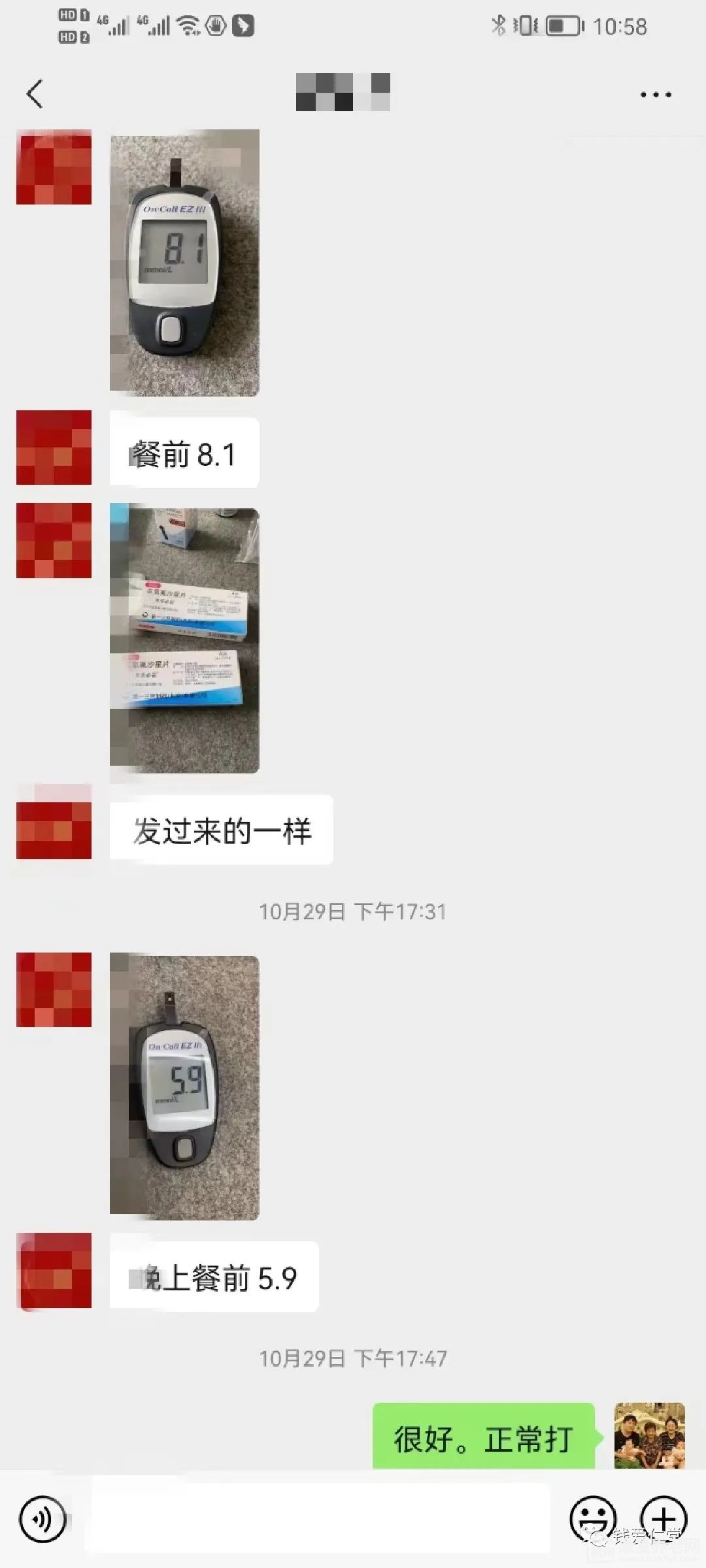Open the glucose meter photo showing 5.9
The width and height of the screenshot is (706, 1568).
[x=184, y=1087]
